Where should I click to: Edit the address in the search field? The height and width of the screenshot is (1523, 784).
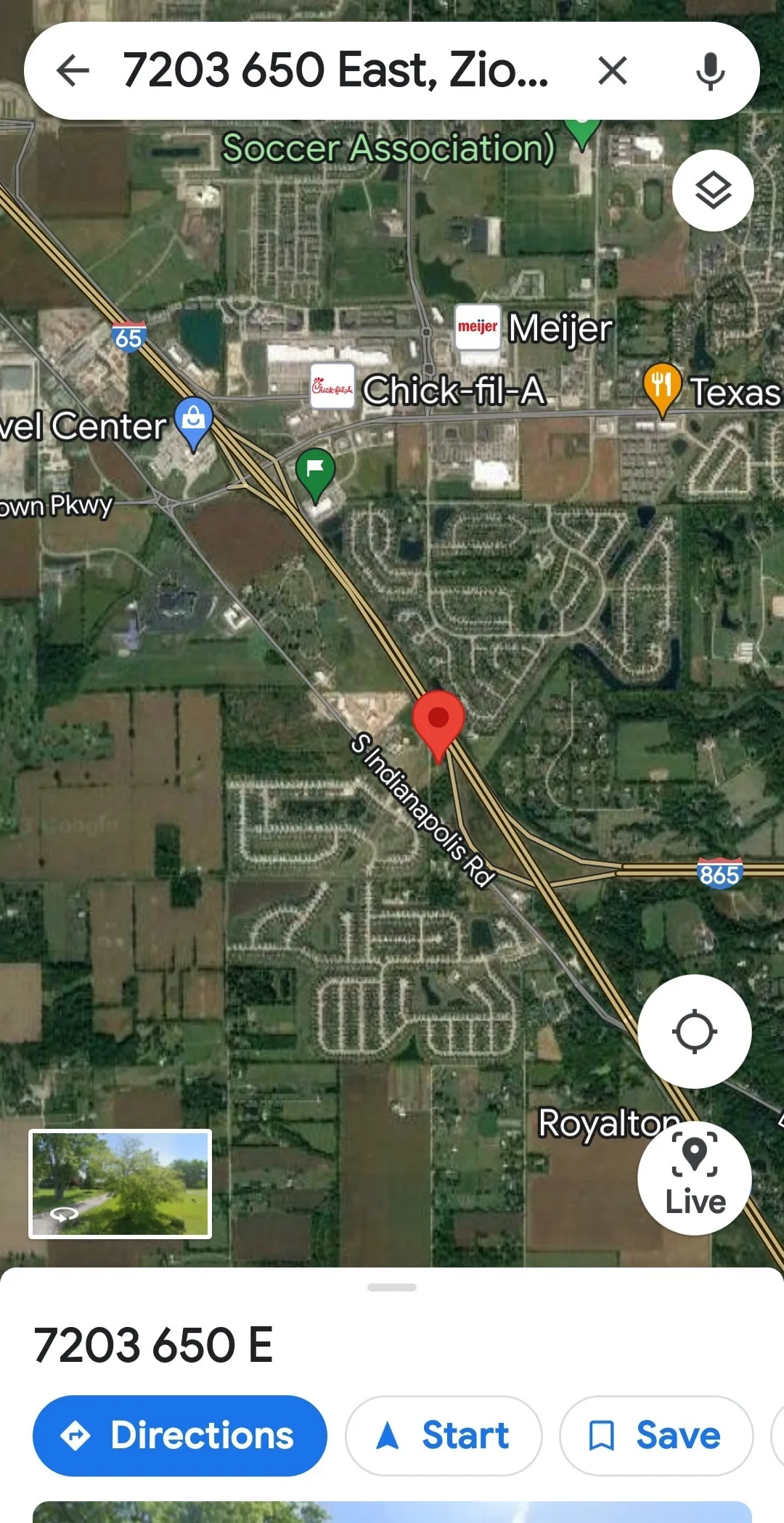pos(334,71)
